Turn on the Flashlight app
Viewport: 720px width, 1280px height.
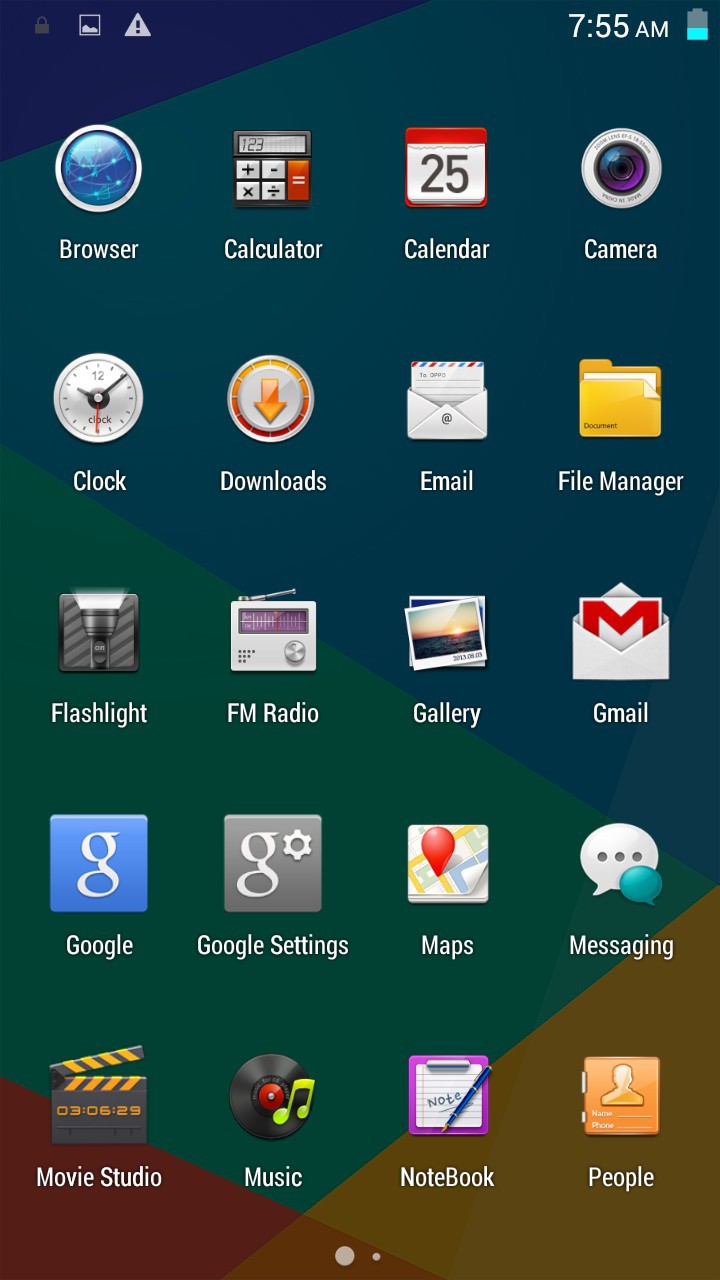tap(98, 632)
